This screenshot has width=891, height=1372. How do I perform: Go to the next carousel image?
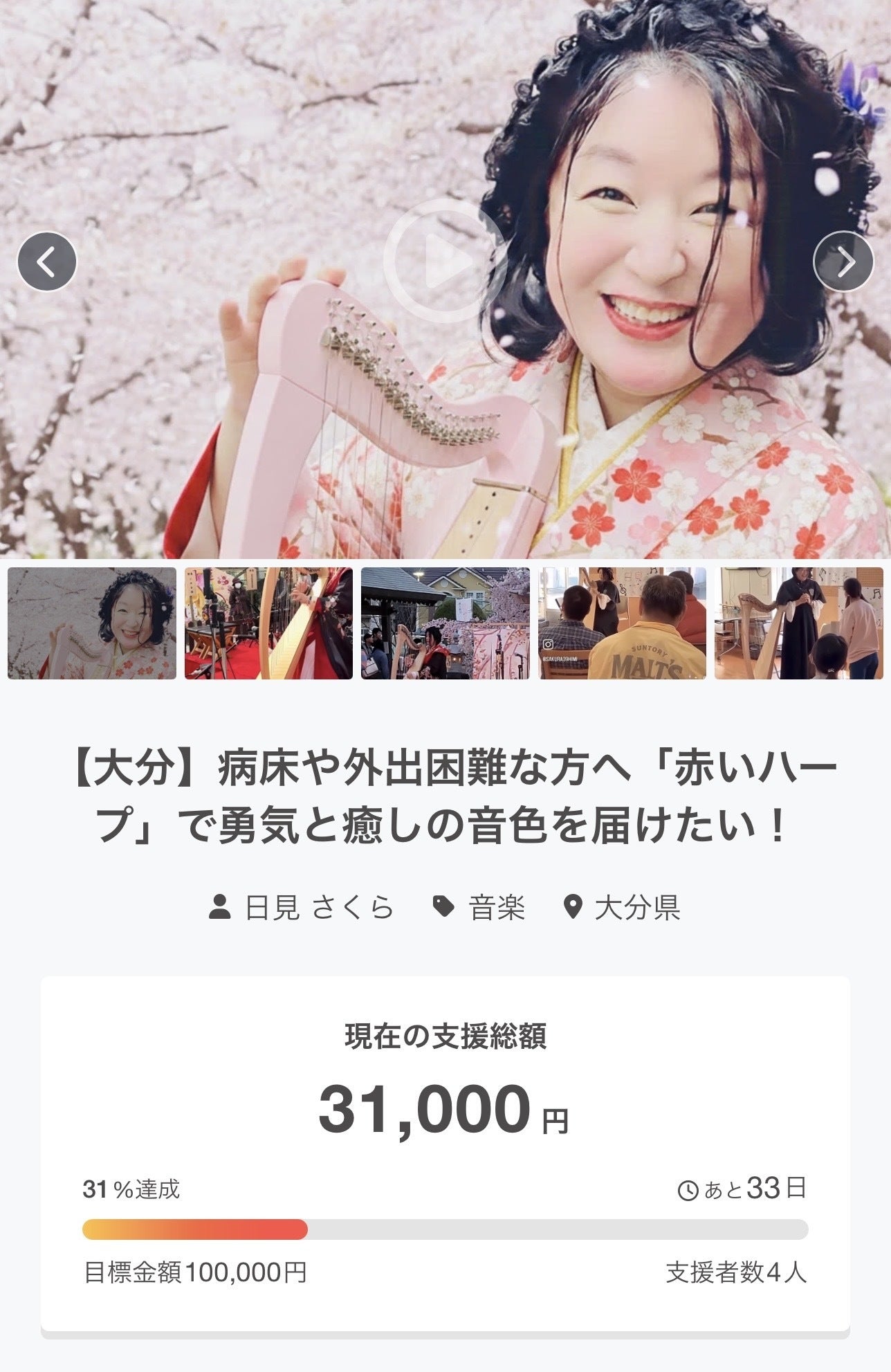click(843, 262)
